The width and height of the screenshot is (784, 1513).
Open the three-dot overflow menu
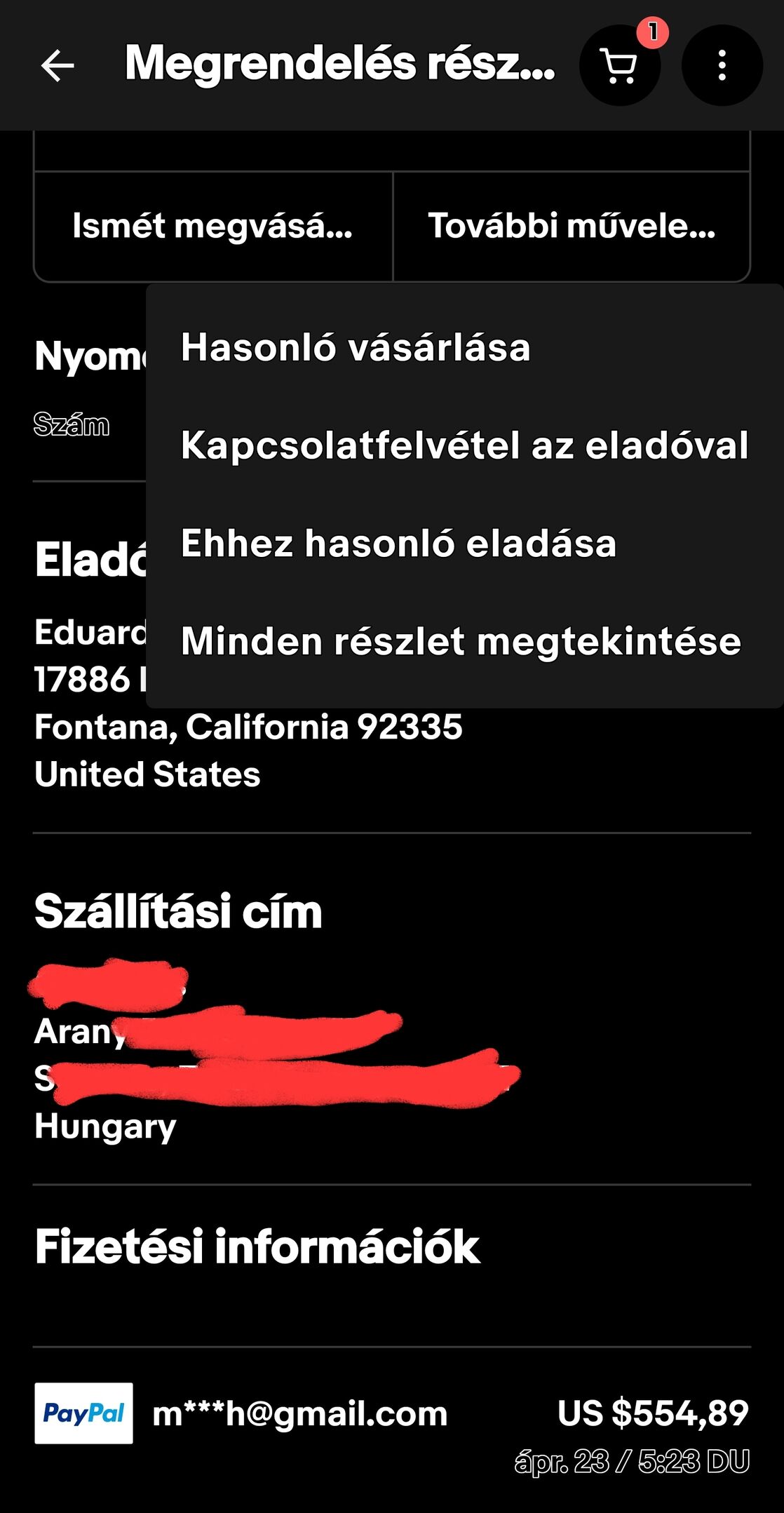coord(722,66)
